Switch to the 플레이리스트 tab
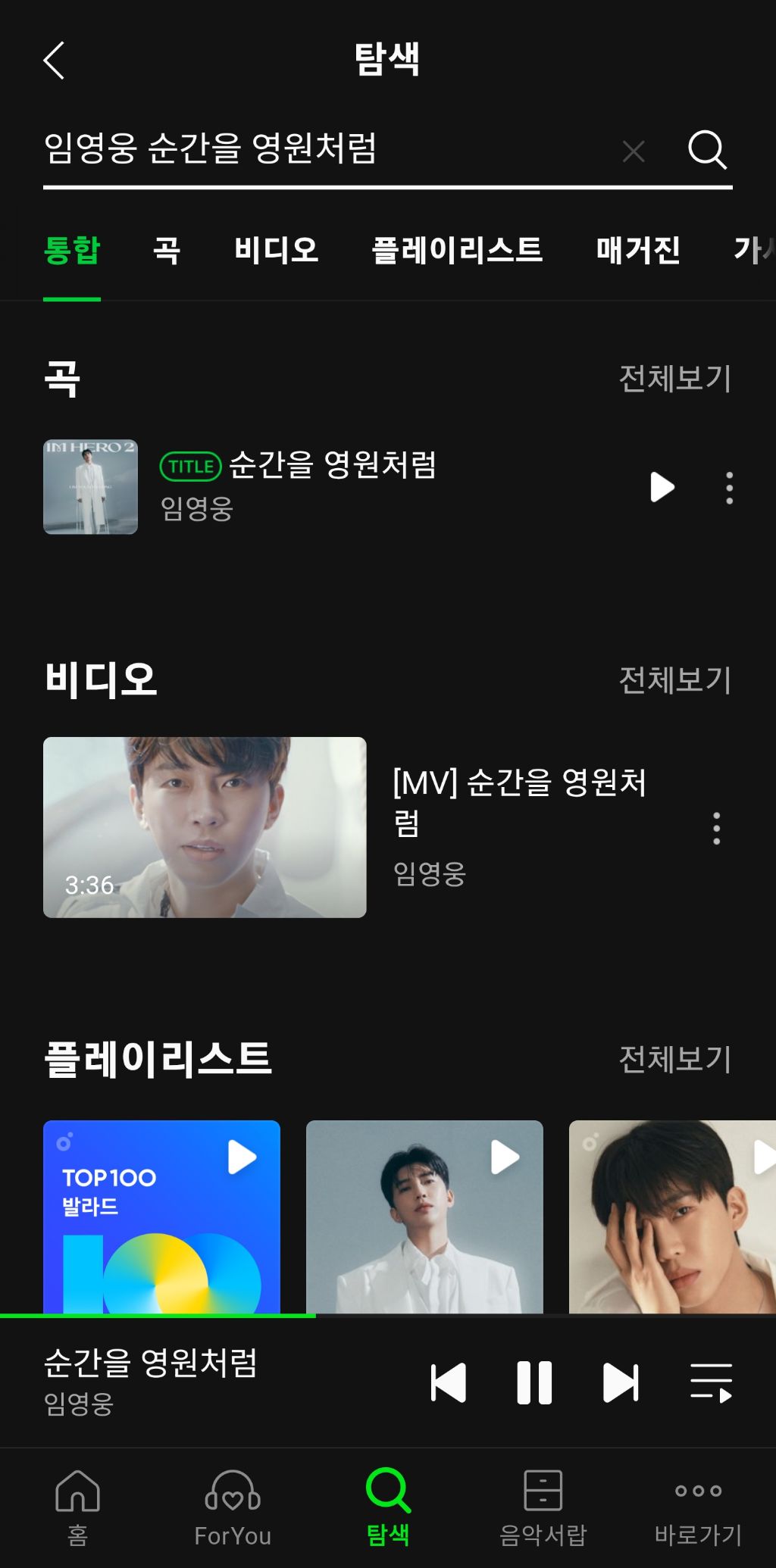Viewport: 776px width, 1568px height. 457,250
